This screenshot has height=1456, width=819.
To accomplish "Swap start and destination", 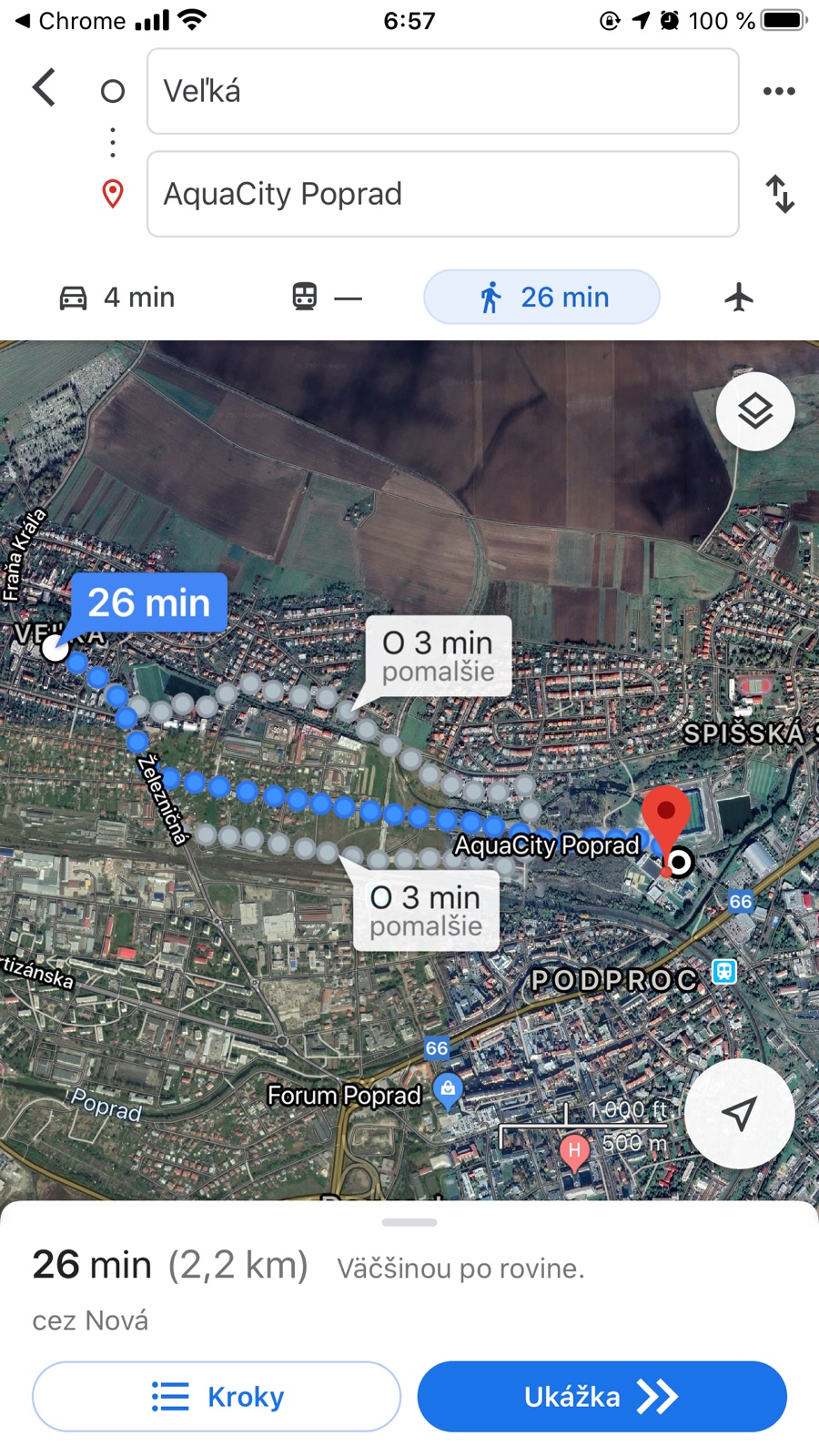I will click(780, 194).
